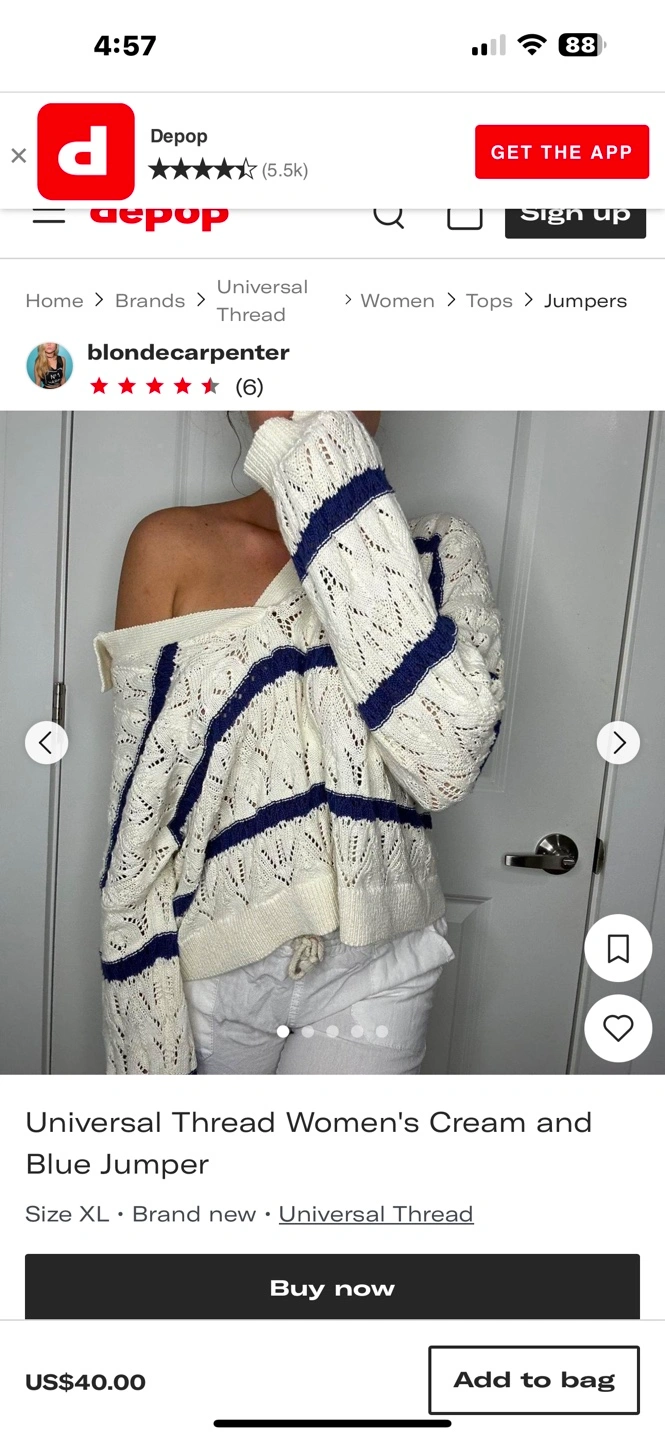665x1440 pixels.
Task: Open the Brands breadcrumb
Action: (x=150, y=301)
